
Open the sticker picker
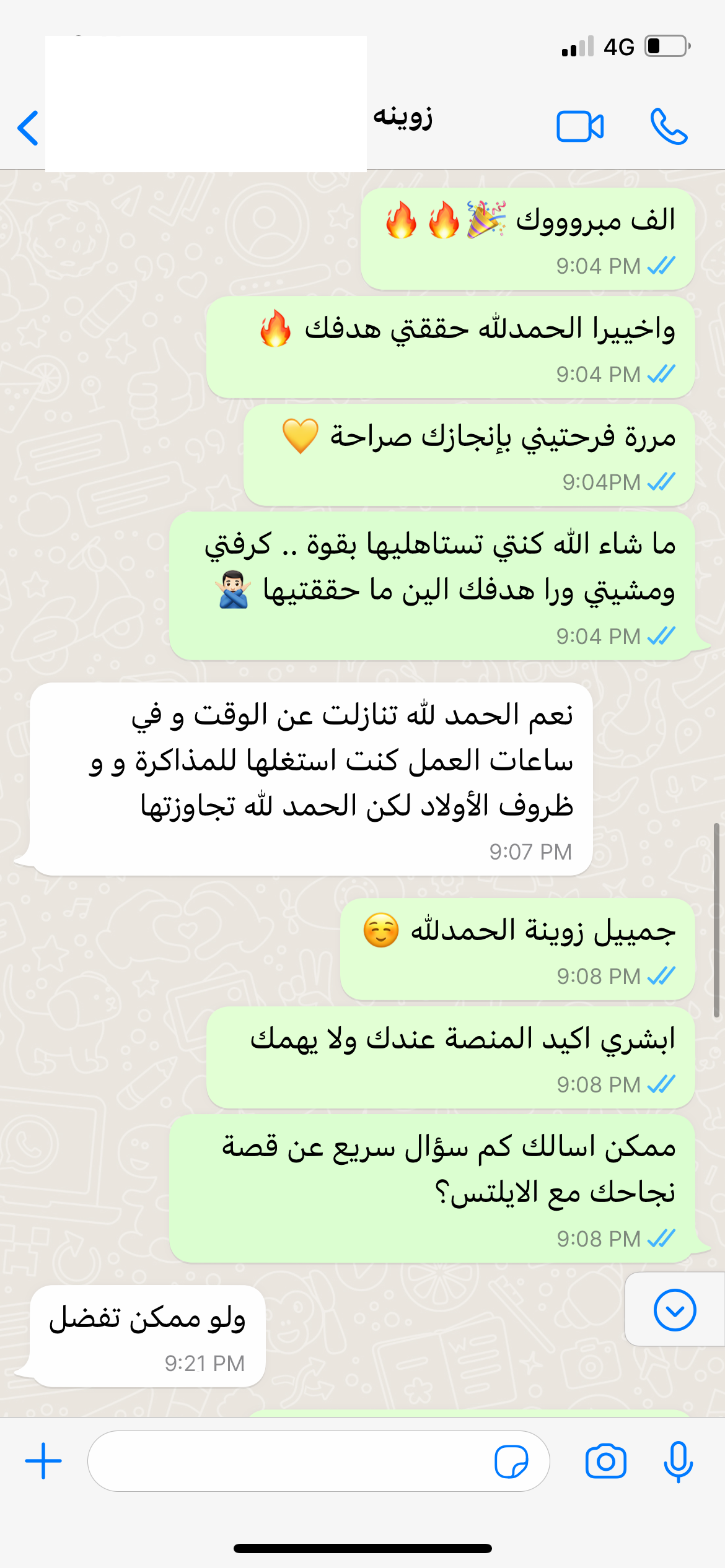(511, 1461)
